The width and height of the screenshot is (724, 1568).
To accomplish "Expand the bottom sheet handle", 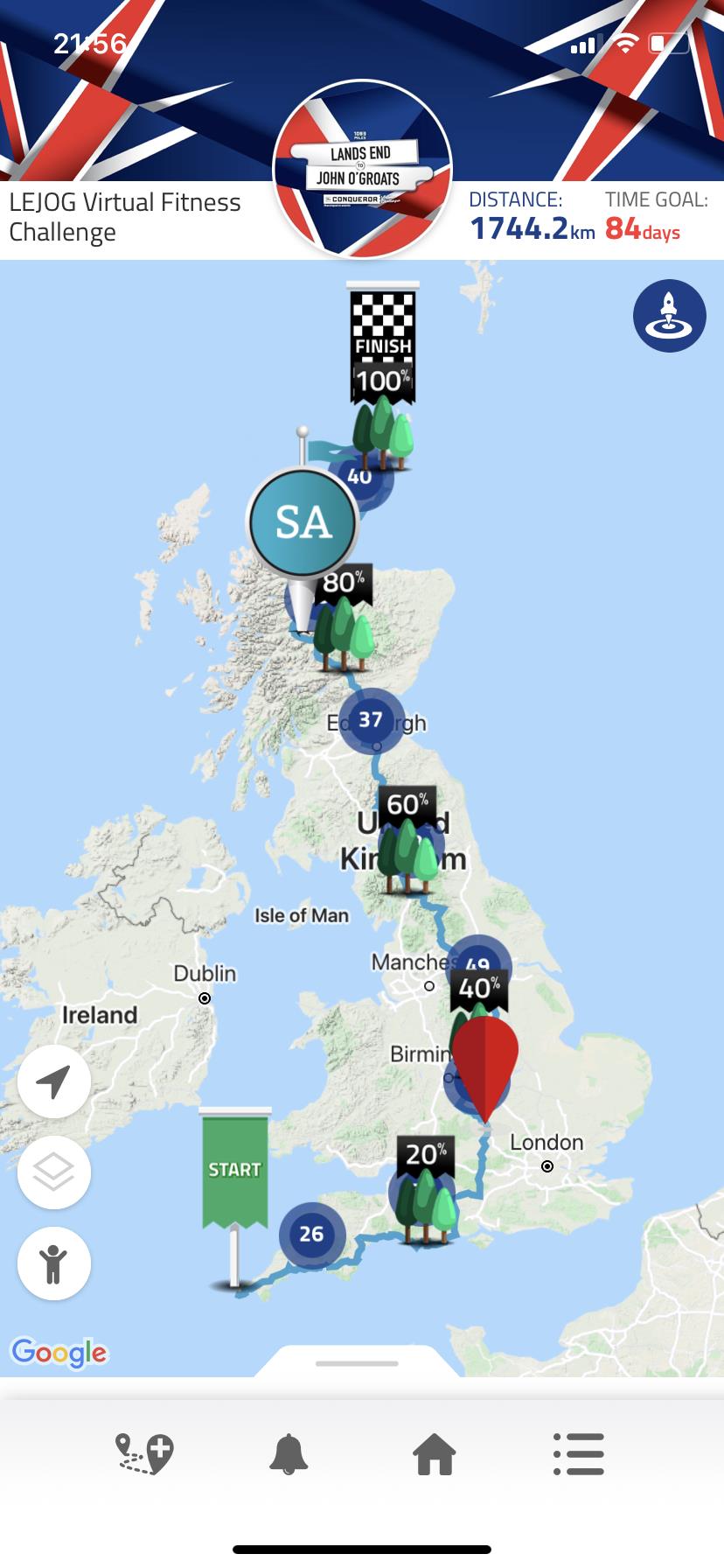I will pyautogui.click(x=358, y=1362).
